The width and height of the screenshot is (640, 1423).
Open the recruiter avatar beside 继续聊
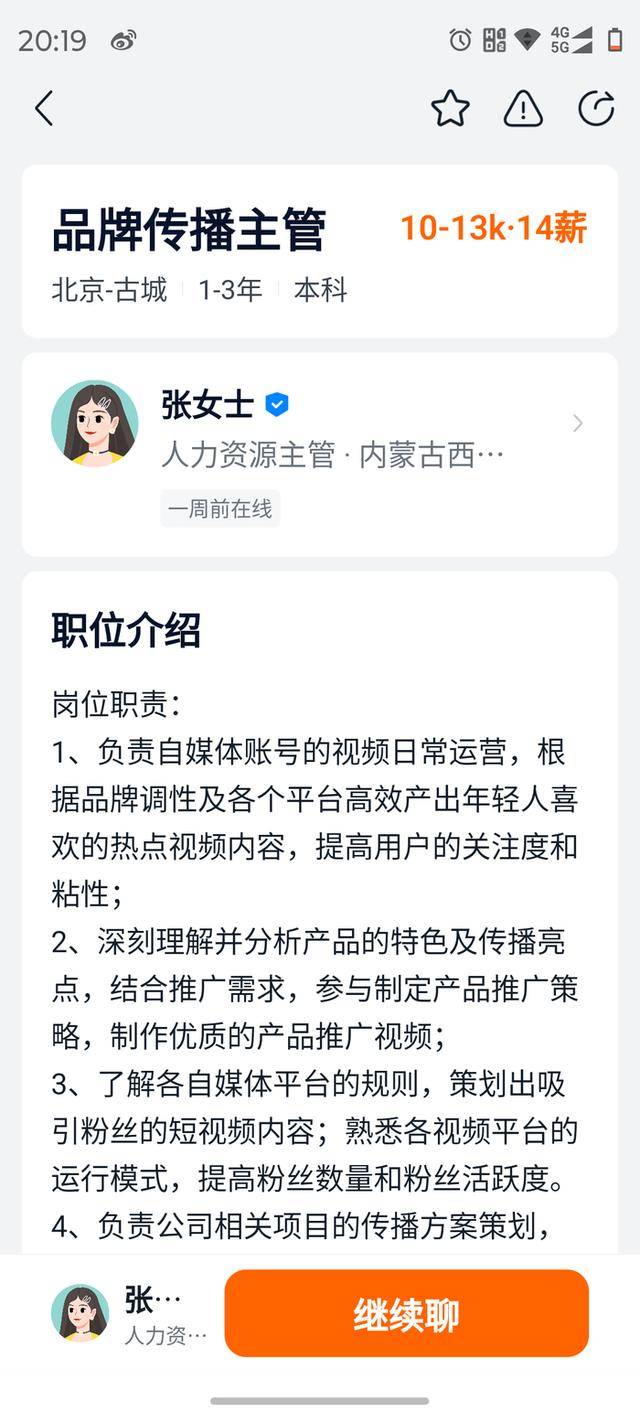coord(81,1313)
